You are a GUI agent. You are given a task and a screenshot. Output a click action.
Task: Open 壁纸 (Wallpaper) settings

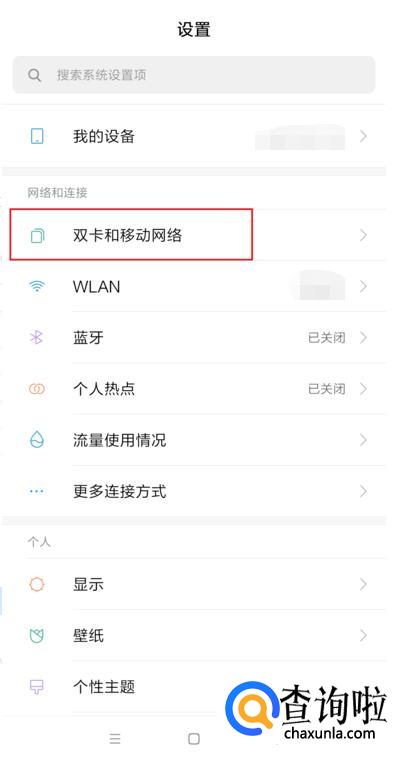pyautogui.click(x=194, y=635)
